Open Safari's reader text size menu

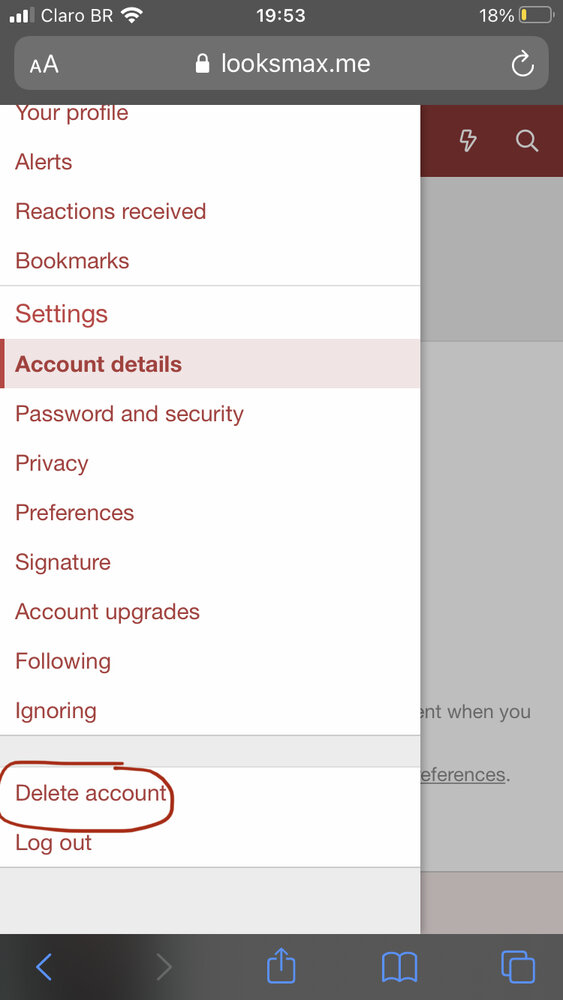point(43,64)
